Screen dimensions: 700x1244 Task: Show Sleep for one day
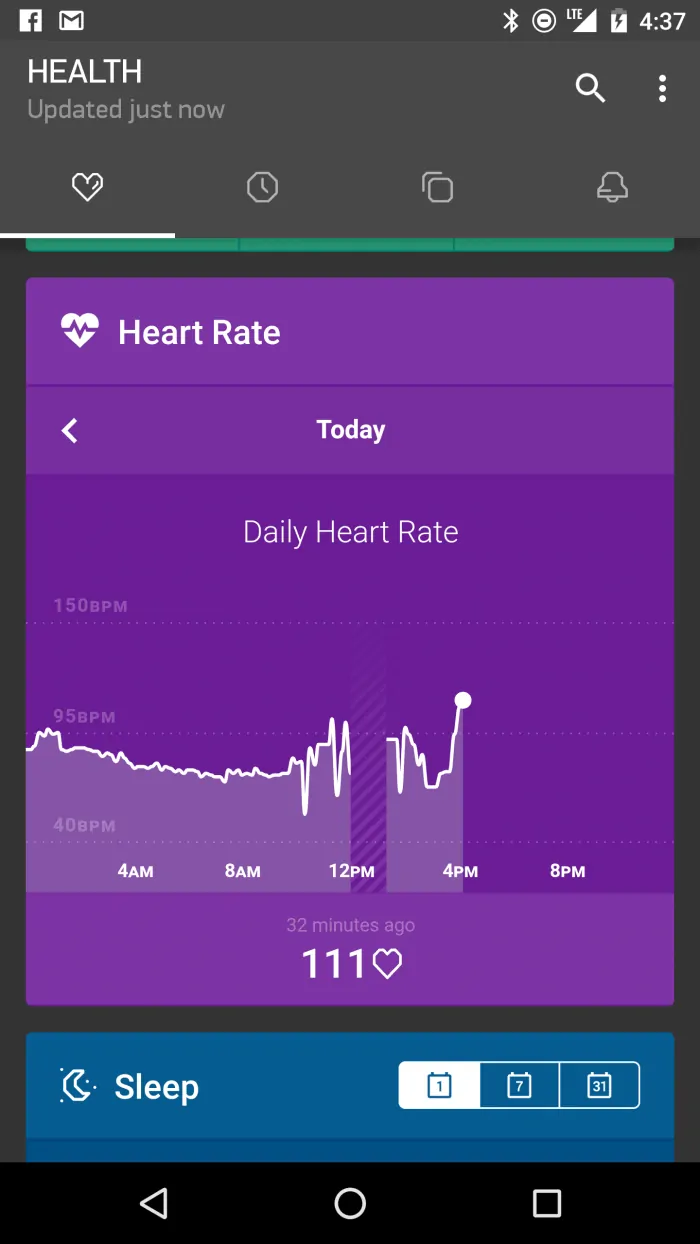click(439, 1085)
